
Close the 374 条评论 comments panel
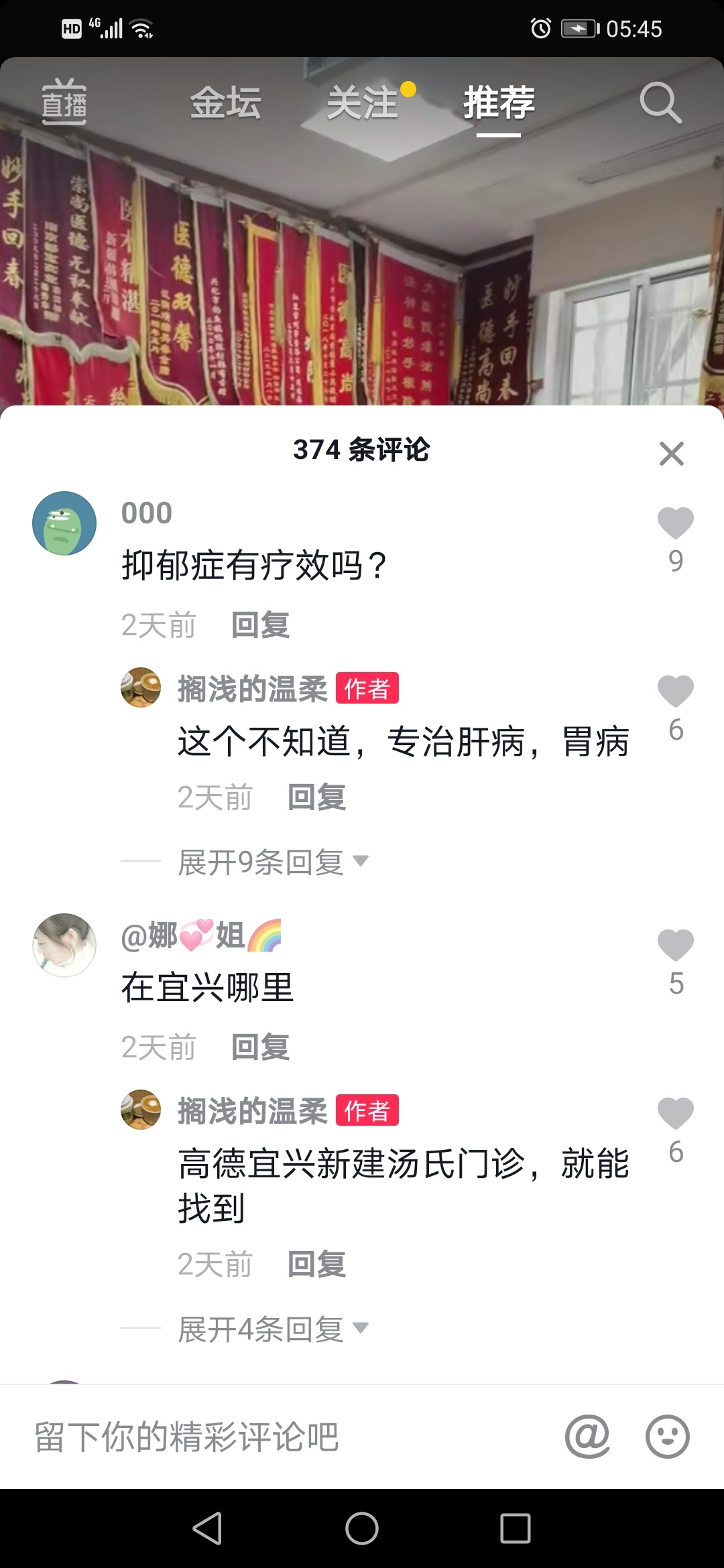671,454
